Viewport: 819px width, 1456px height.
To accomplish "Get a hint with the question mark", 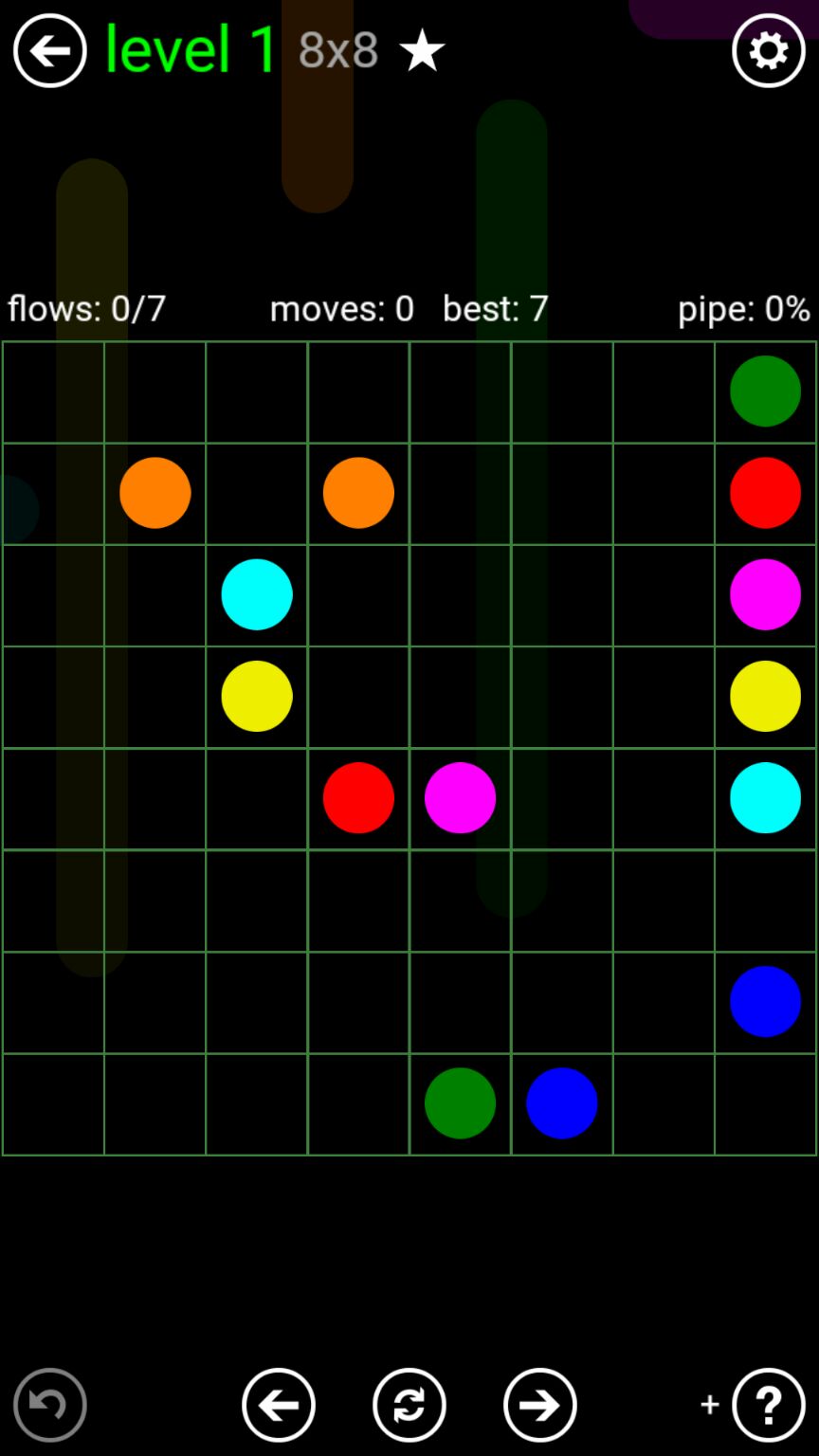I will [x=768, y=1405].
